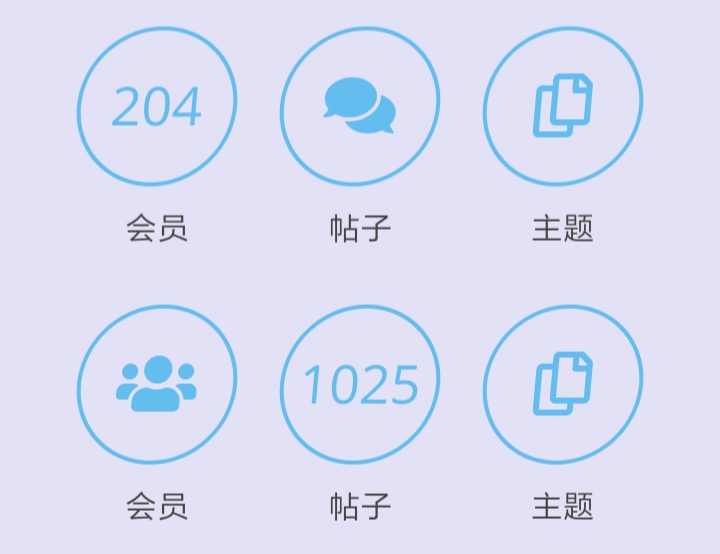
Task: Select the 帖子 circle showing 1025
Action: click(x=360, y=384)
